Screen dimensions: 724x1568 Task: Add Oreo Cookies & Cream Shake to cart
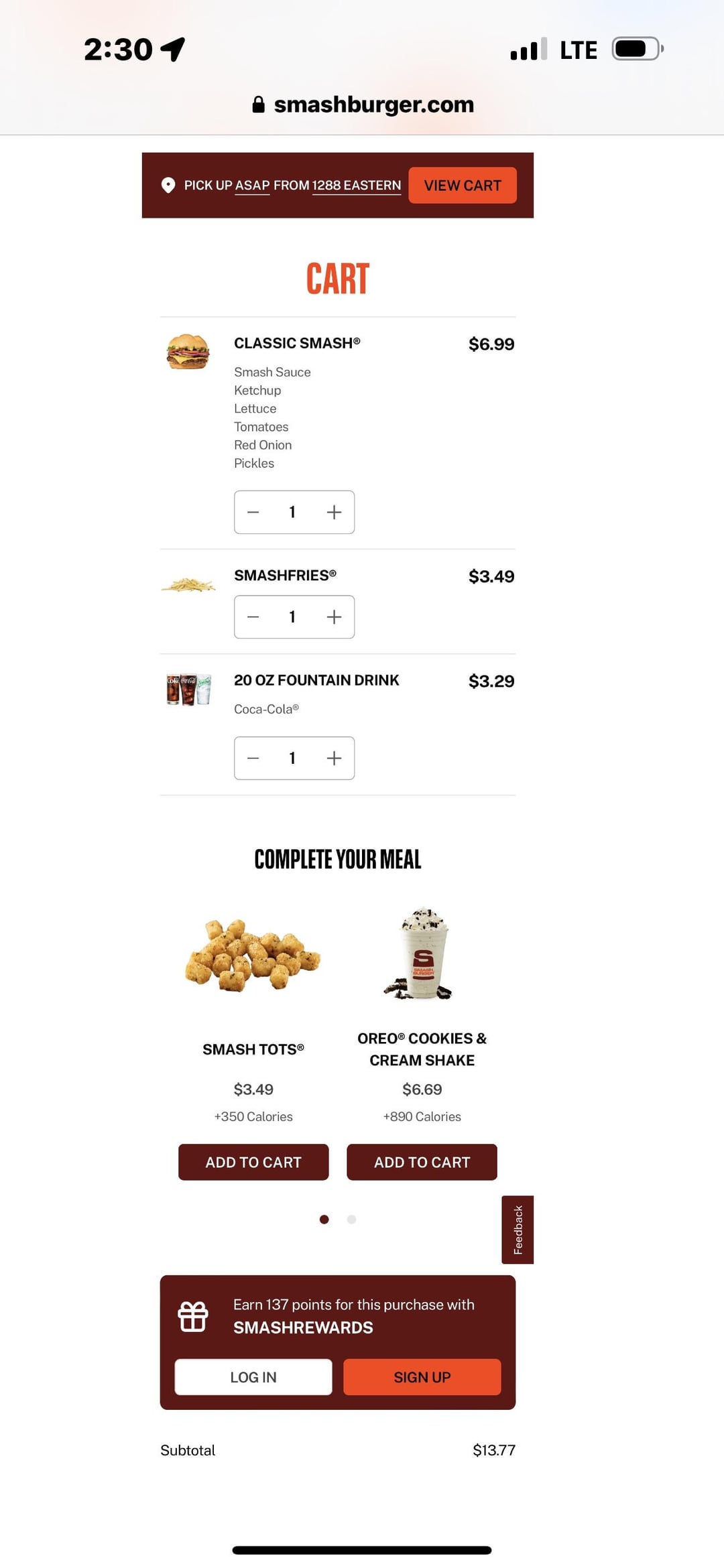(422, 1162)
